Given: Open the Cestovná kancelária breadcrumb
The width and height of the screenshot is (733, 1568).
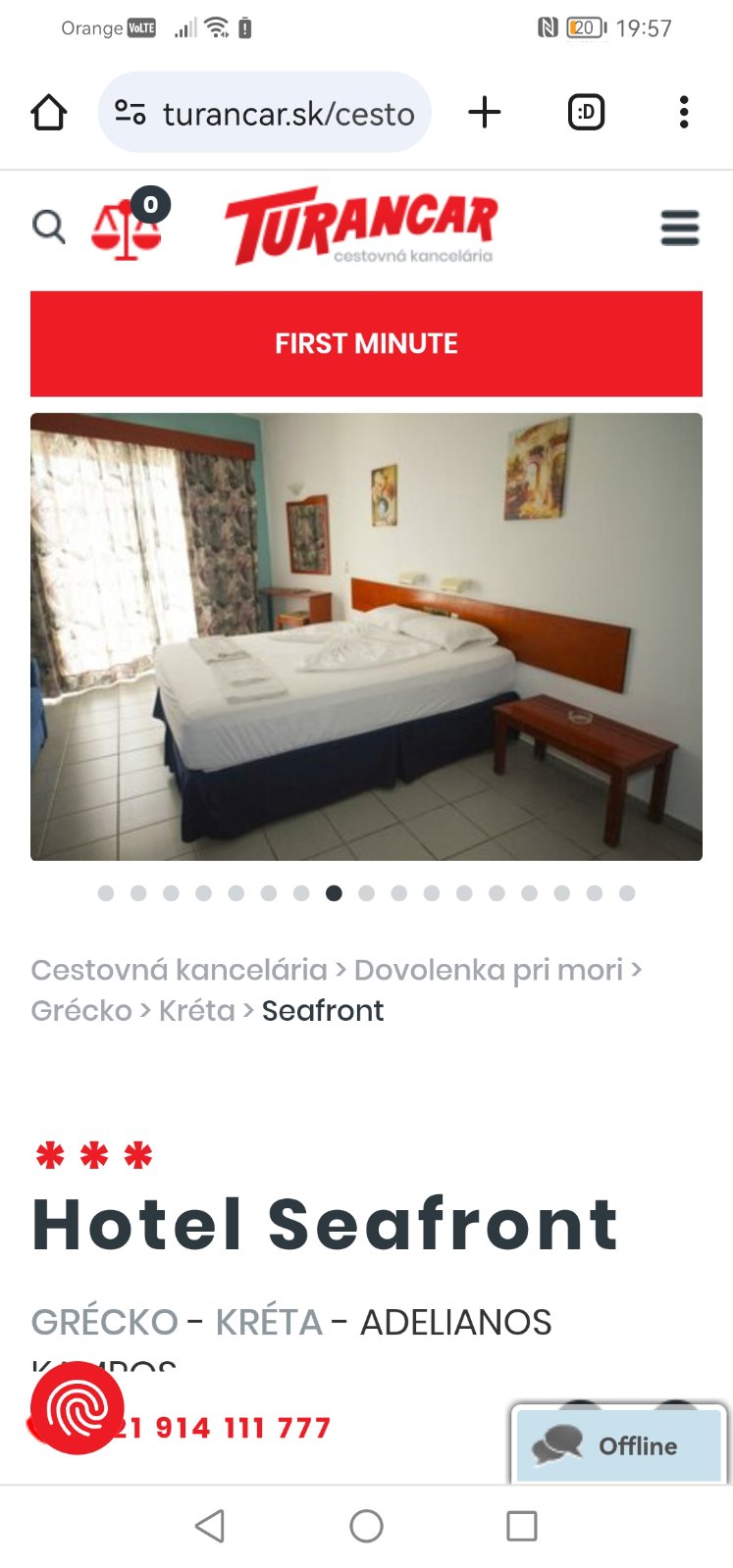Looking at the screenshot, I should tap(179, 970).
